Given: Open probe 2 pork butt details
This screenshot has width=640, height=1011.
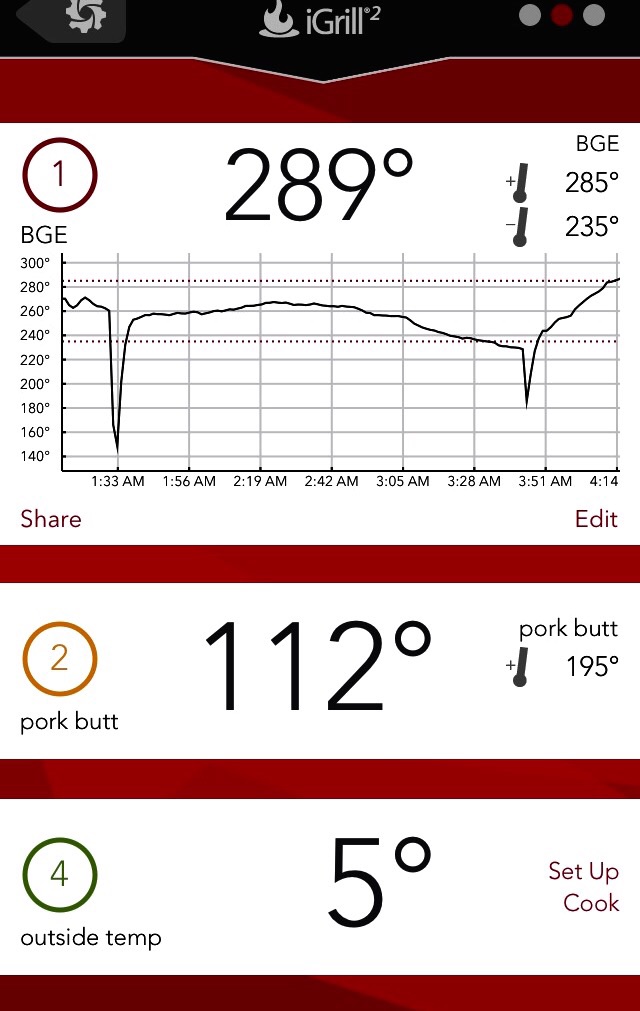Looking at the screenshot, I should tap(59, 657).
